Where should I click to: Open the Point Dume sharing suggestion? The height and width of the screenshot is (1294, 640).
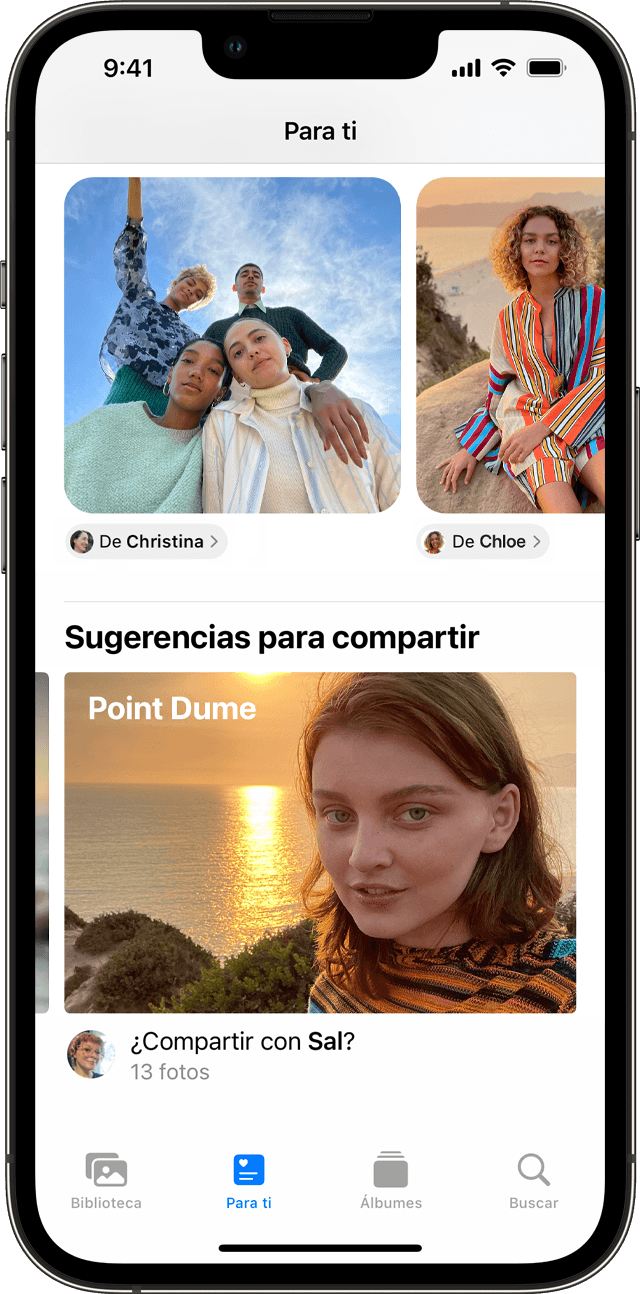click(320, 842)
